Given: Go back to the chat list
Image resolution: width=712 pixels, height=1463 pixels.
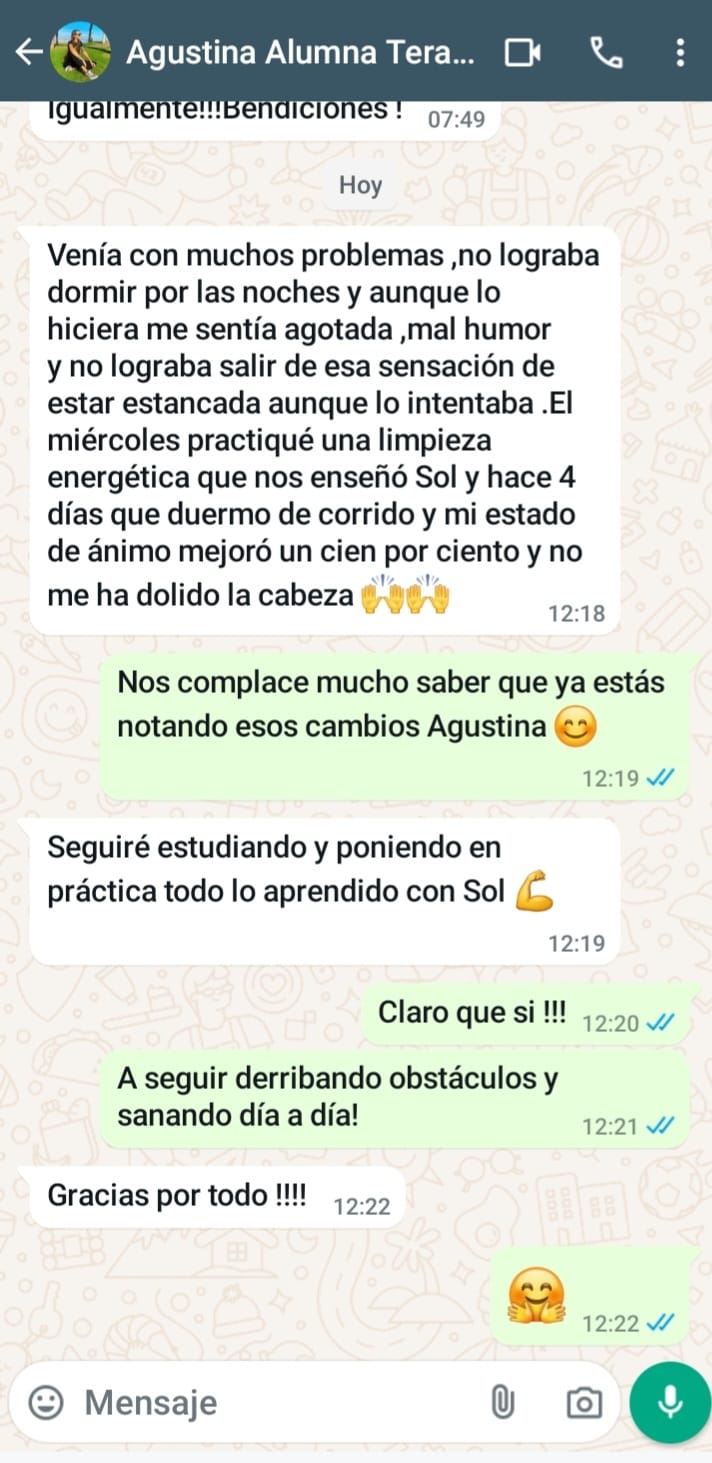Looking at the screenshot, I should pos(28,52).
